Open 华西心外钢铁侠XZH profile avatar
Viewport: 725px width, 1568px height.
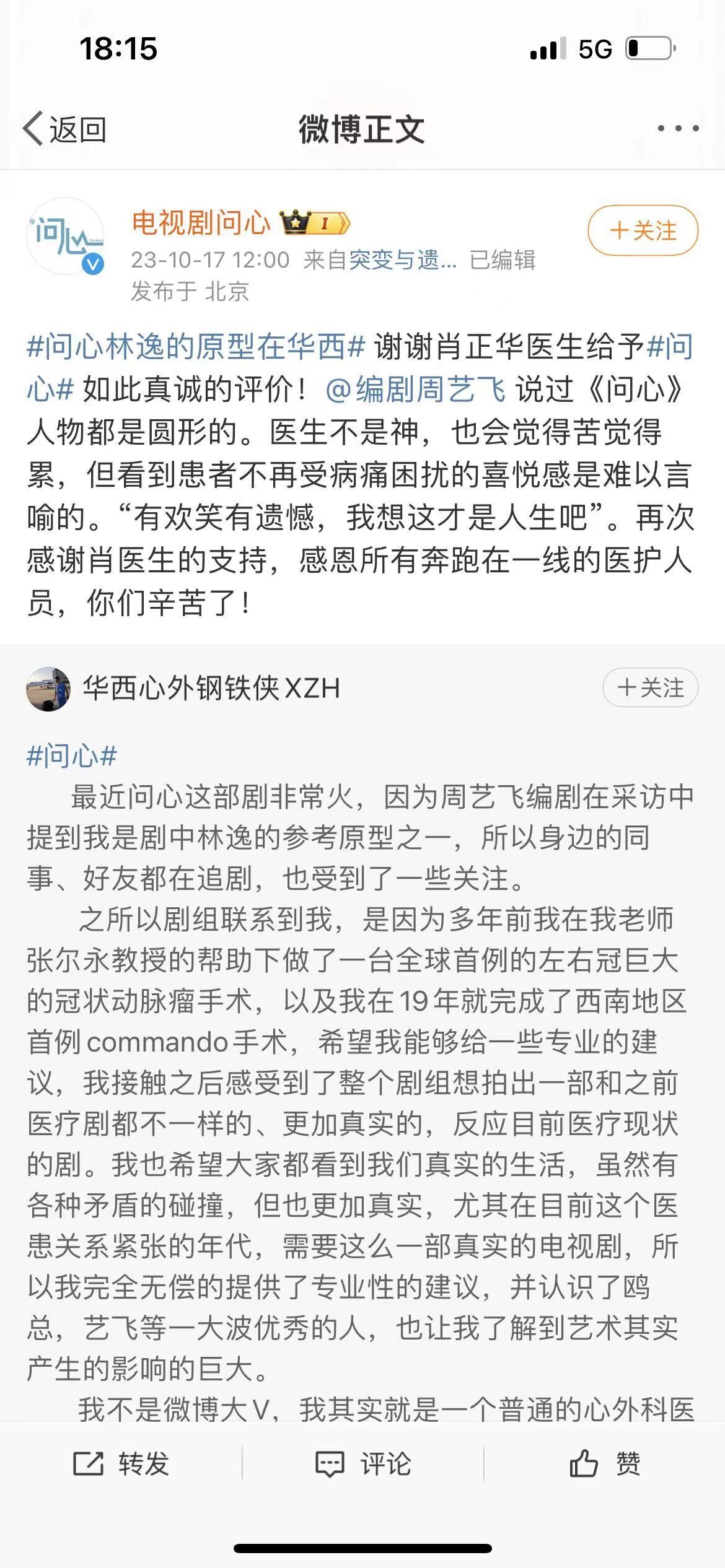(x=48, y=689)
